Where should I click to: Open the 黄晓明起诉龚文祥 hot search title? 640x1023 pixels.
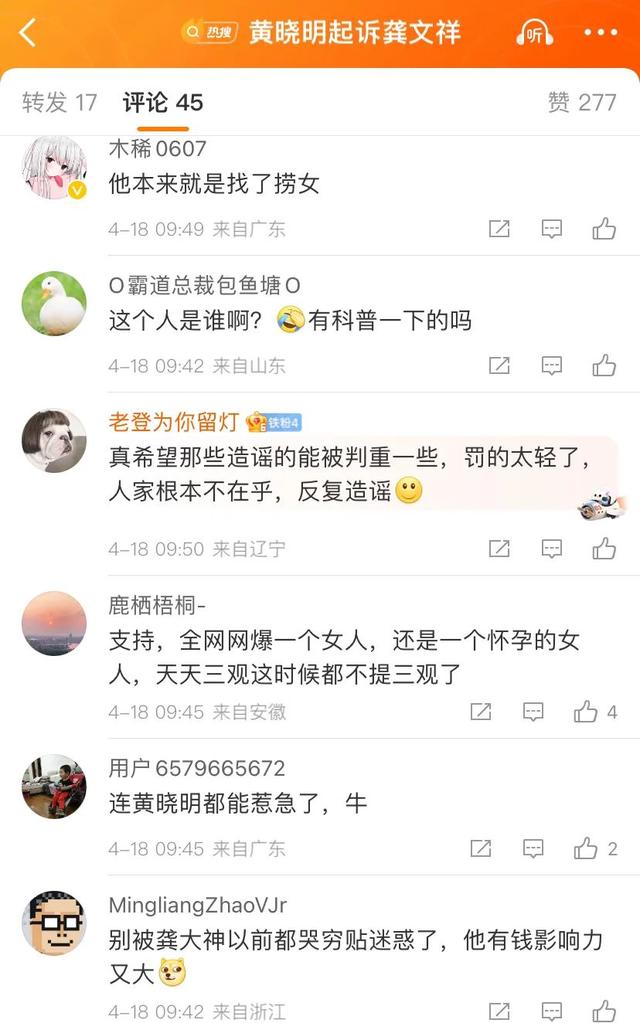point(354,33)
